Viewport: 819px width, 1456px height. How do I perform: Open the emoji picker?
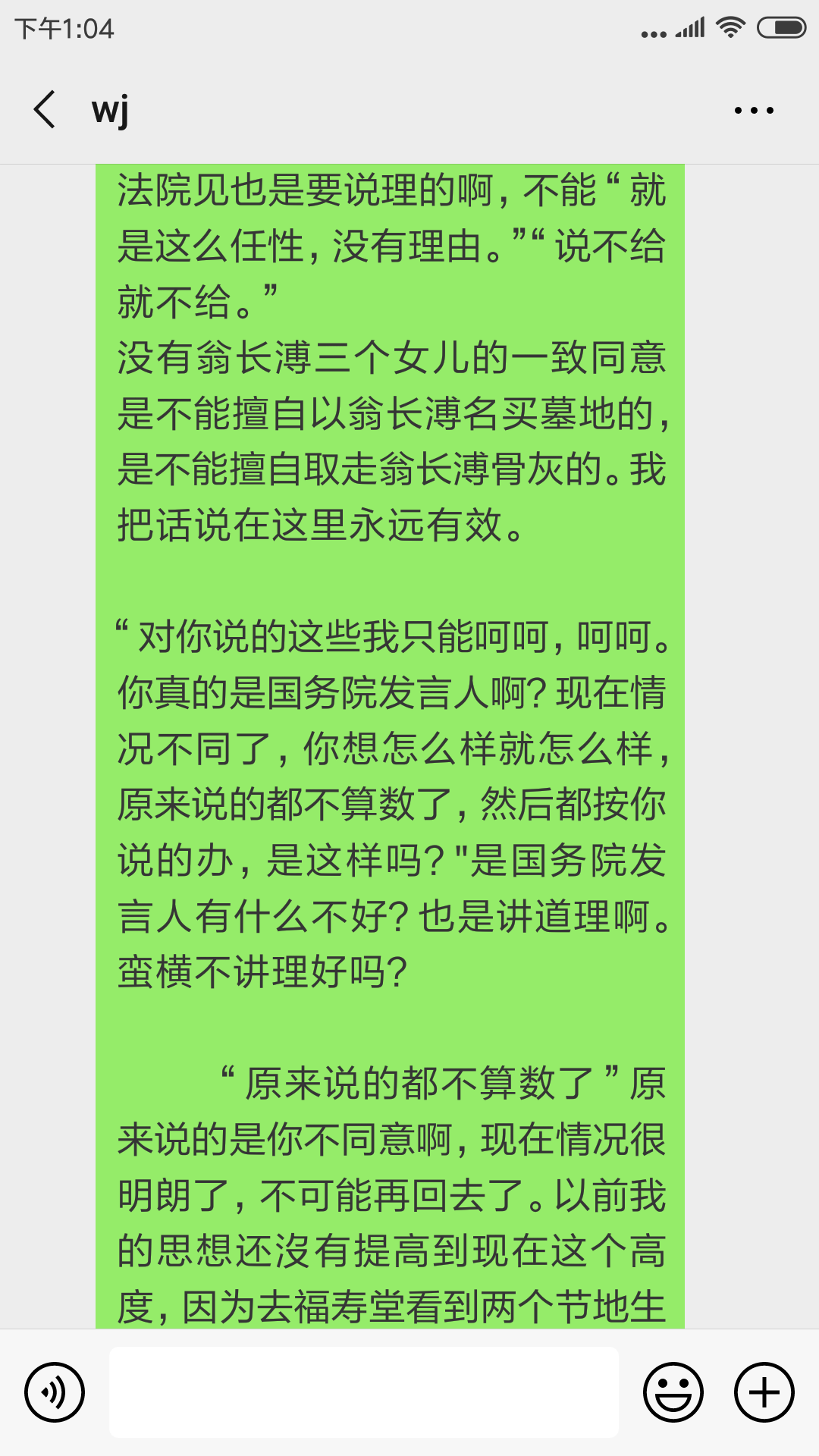click(x=673, y=1392)
